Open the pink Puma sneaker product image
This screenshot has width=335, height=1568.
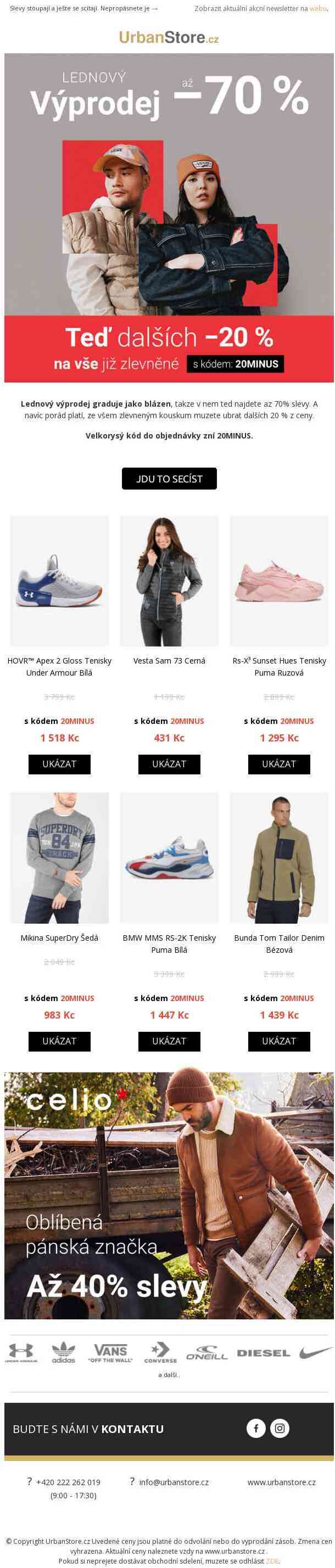[x=279, y=581]
